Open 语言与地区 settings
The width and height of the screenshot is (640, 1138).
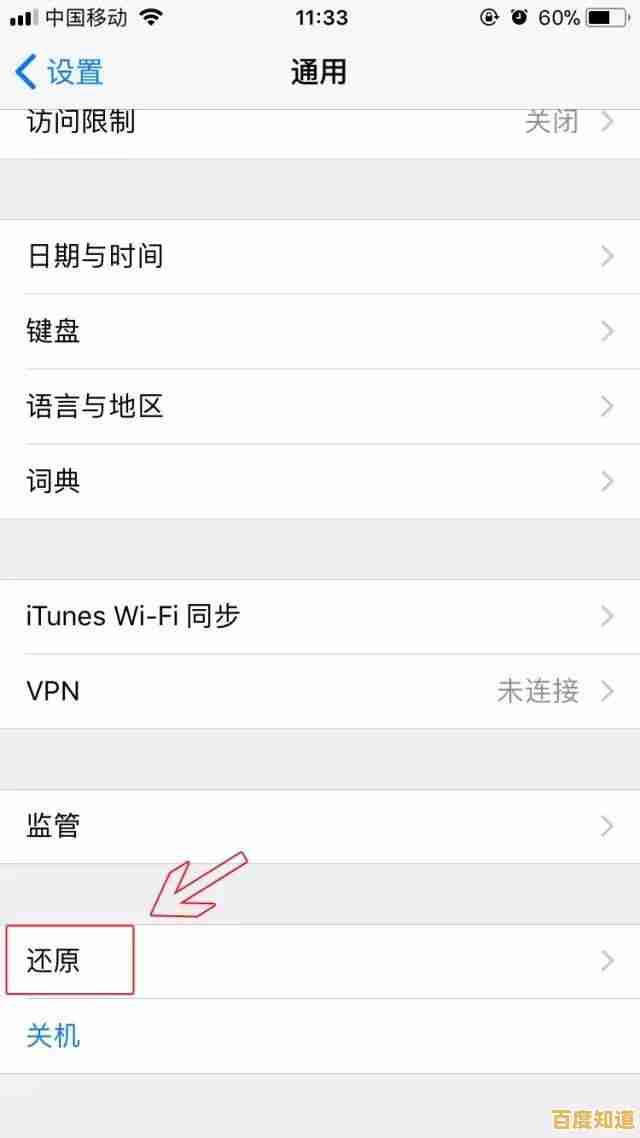pyautogui.click(x=320, y=406)
